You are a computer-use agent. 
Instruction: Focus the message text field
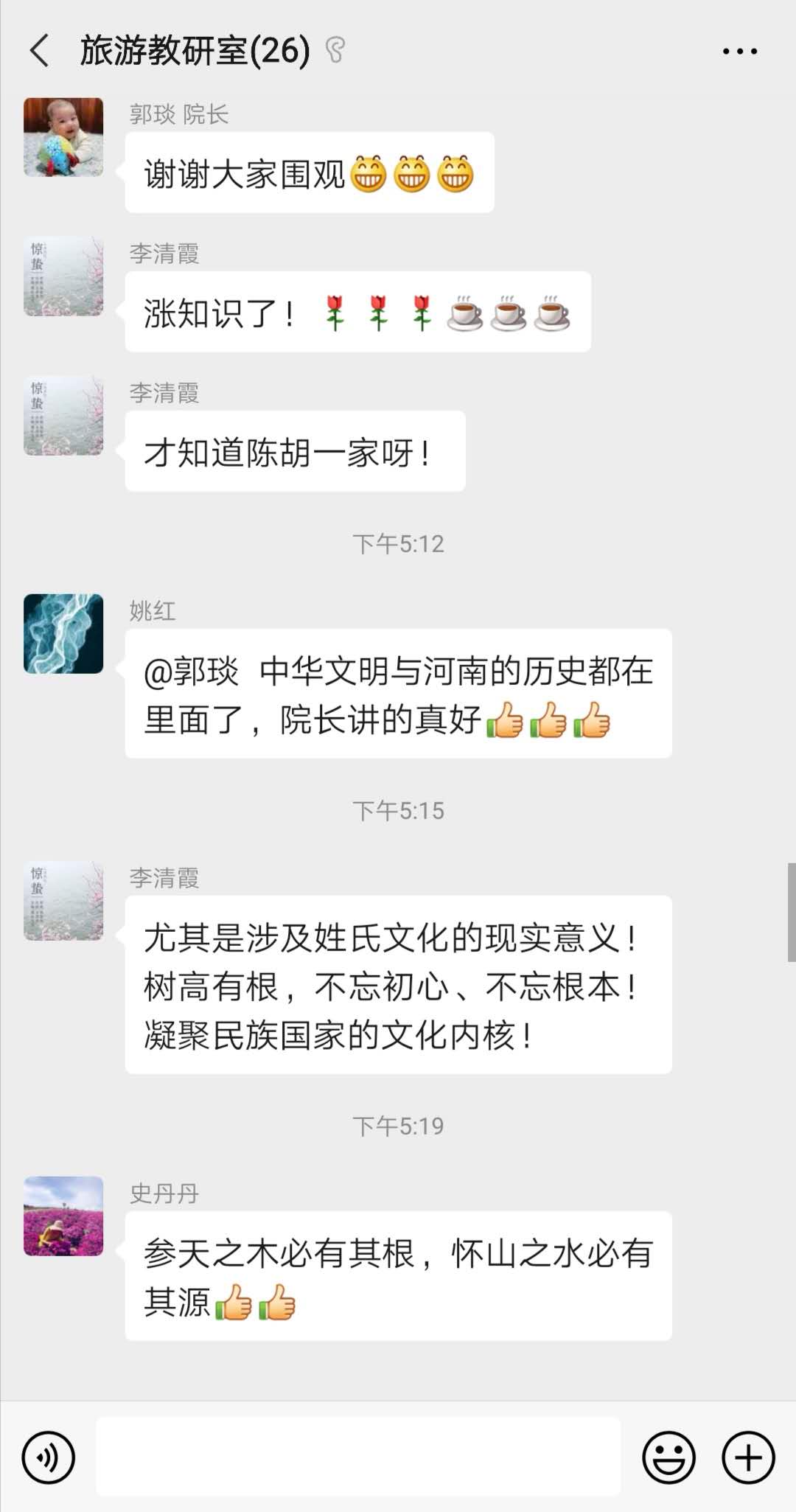[358, 1457]
